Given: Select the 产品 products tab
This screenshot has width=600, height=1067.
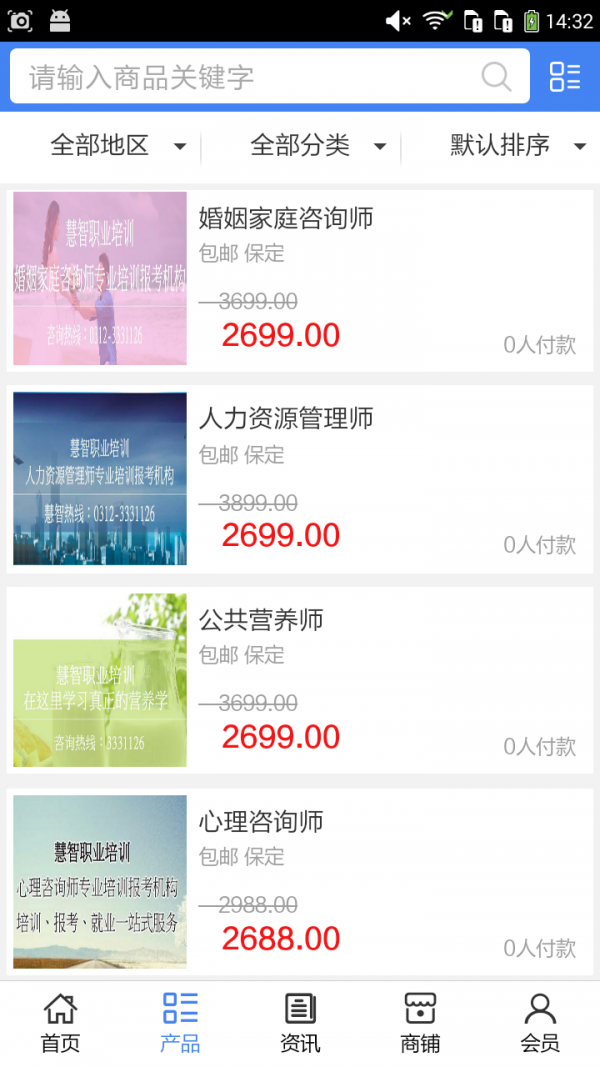Looking at the screenshot, I should point(180,1023).
